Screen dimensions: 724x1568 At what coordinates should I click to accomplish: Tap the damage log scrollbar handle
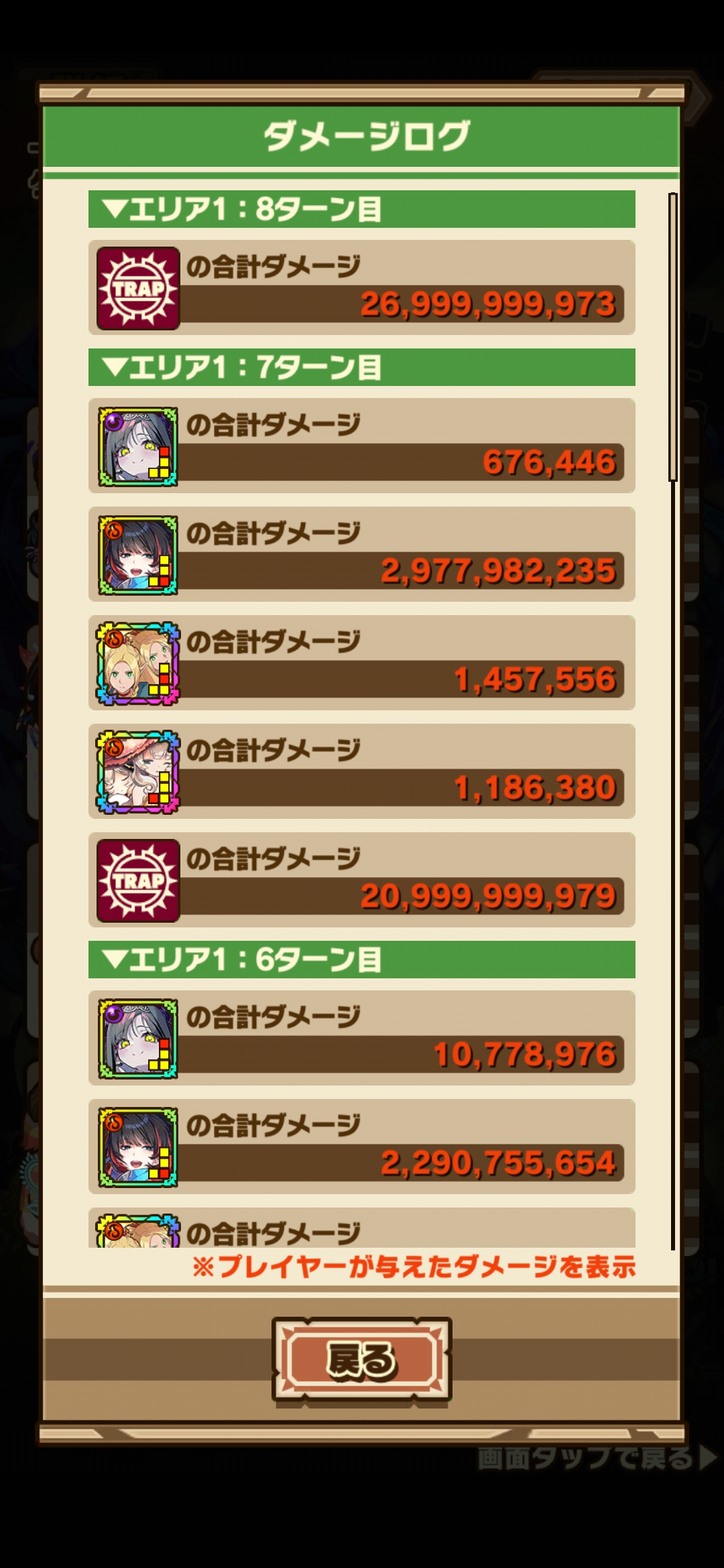672,337
